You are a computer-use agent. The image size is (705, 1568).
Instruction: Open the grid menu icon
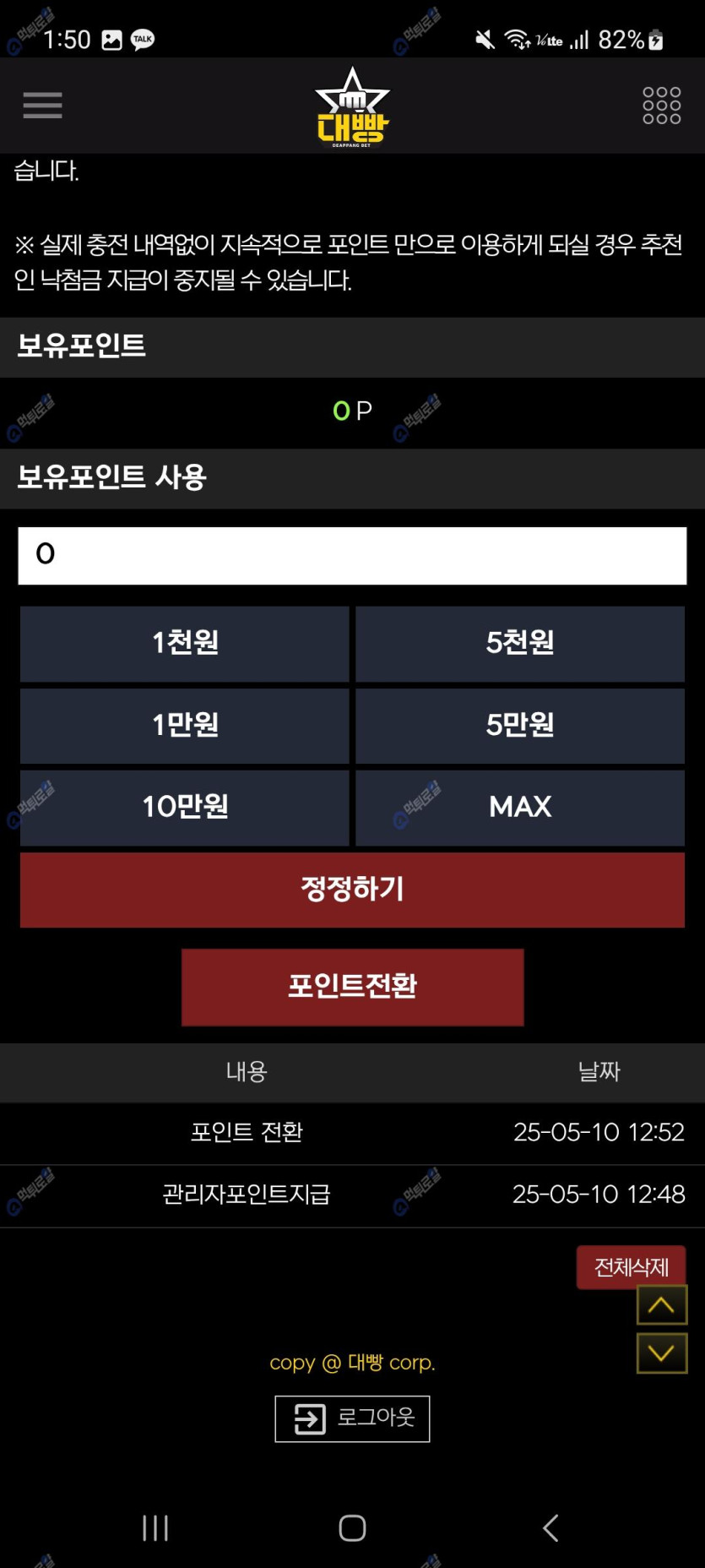tap(661, 106)
